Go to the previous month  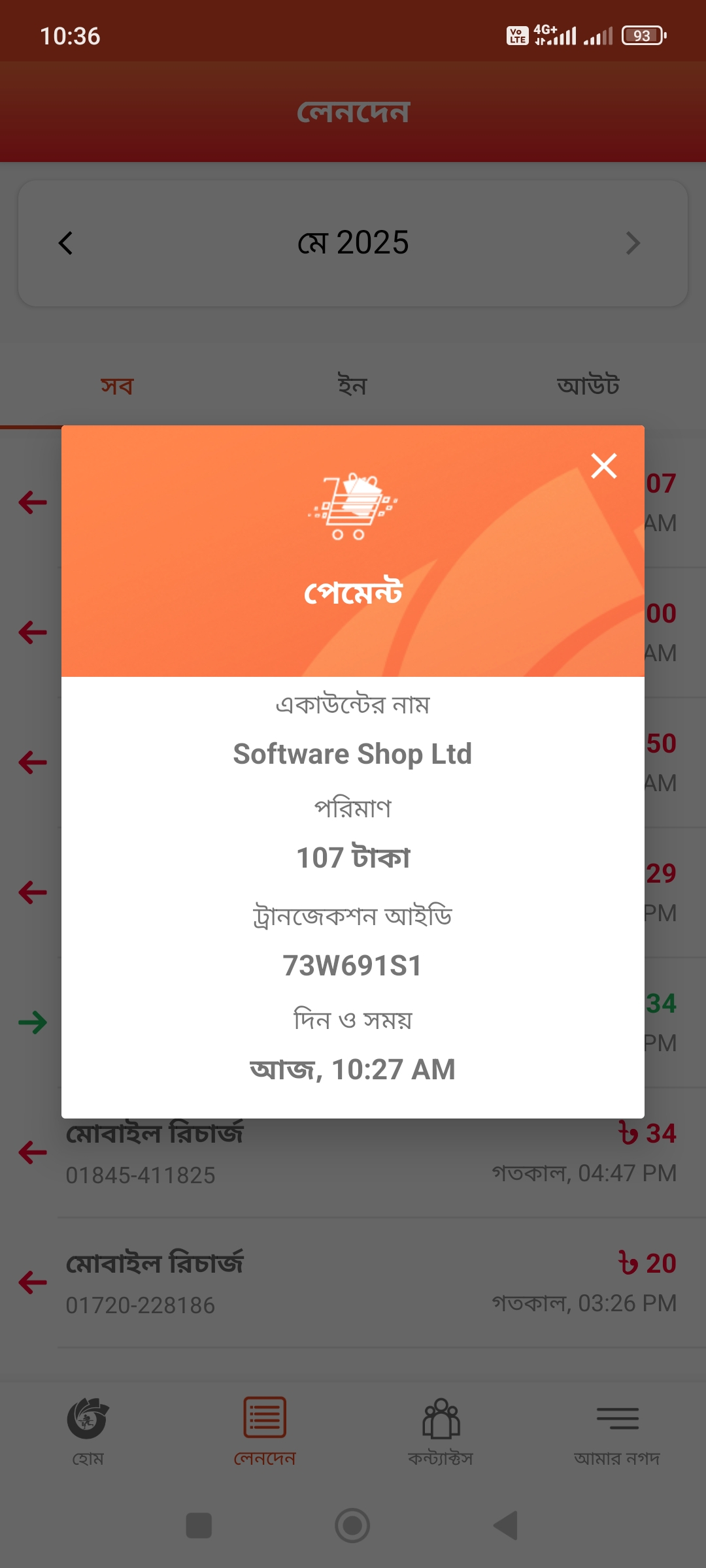66,243
